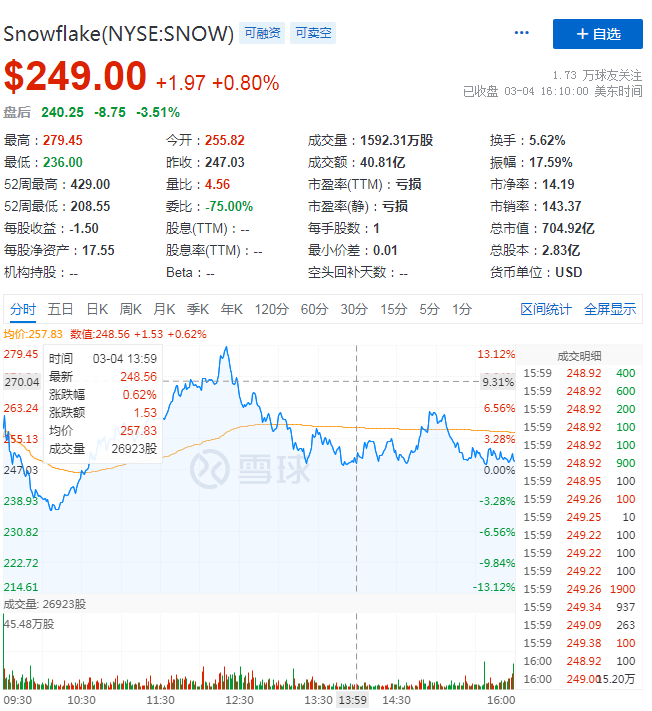Select the 分时 intraday chart tab
652x711 pixels.
[x=23, y=309]
